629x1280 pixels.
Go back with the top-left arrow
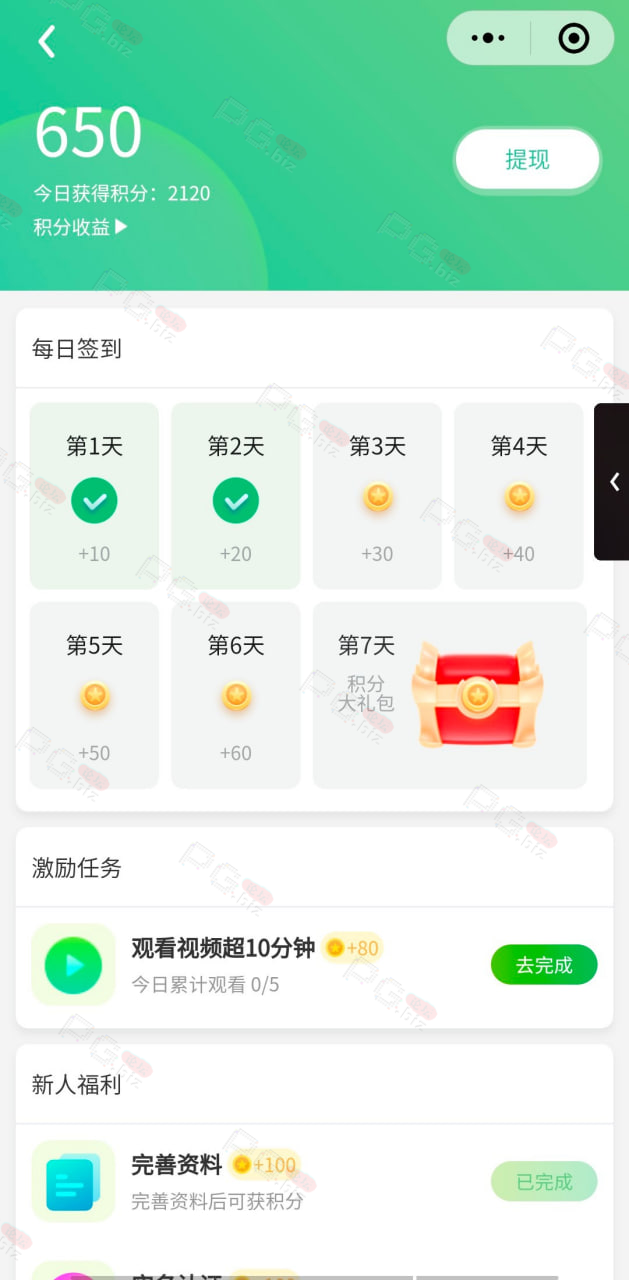(x=46, y=41)
